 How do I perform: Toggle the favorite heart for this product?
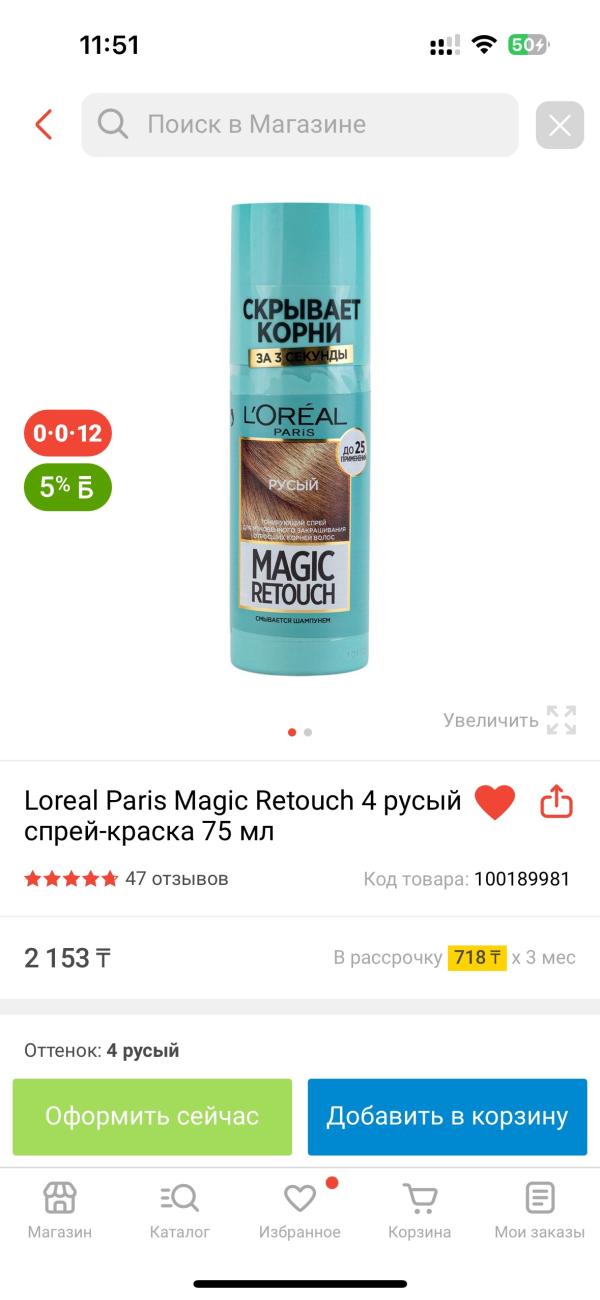point(494,802)
